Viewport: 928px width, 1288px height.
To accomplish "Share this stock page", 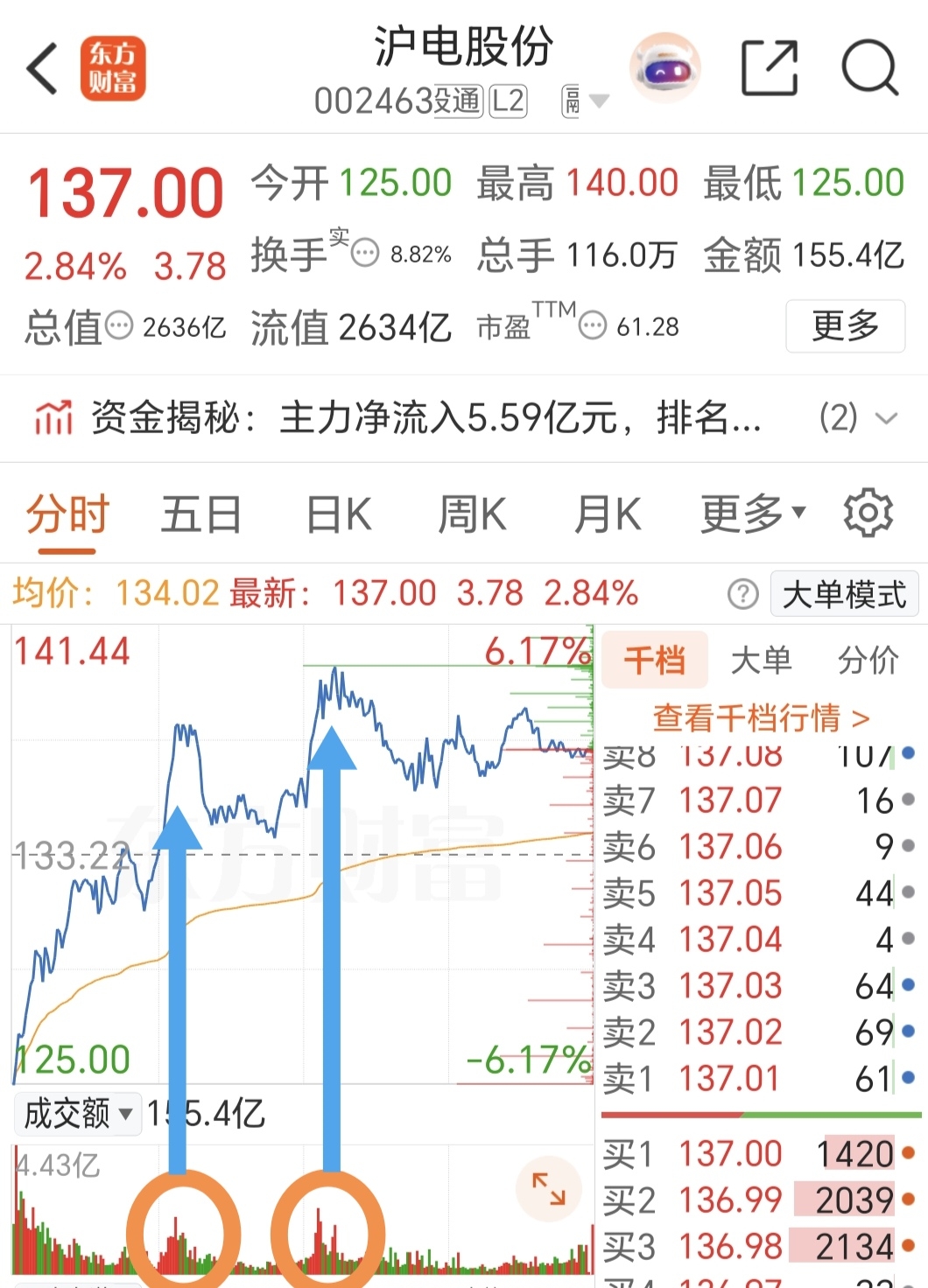I will (770, 67).
